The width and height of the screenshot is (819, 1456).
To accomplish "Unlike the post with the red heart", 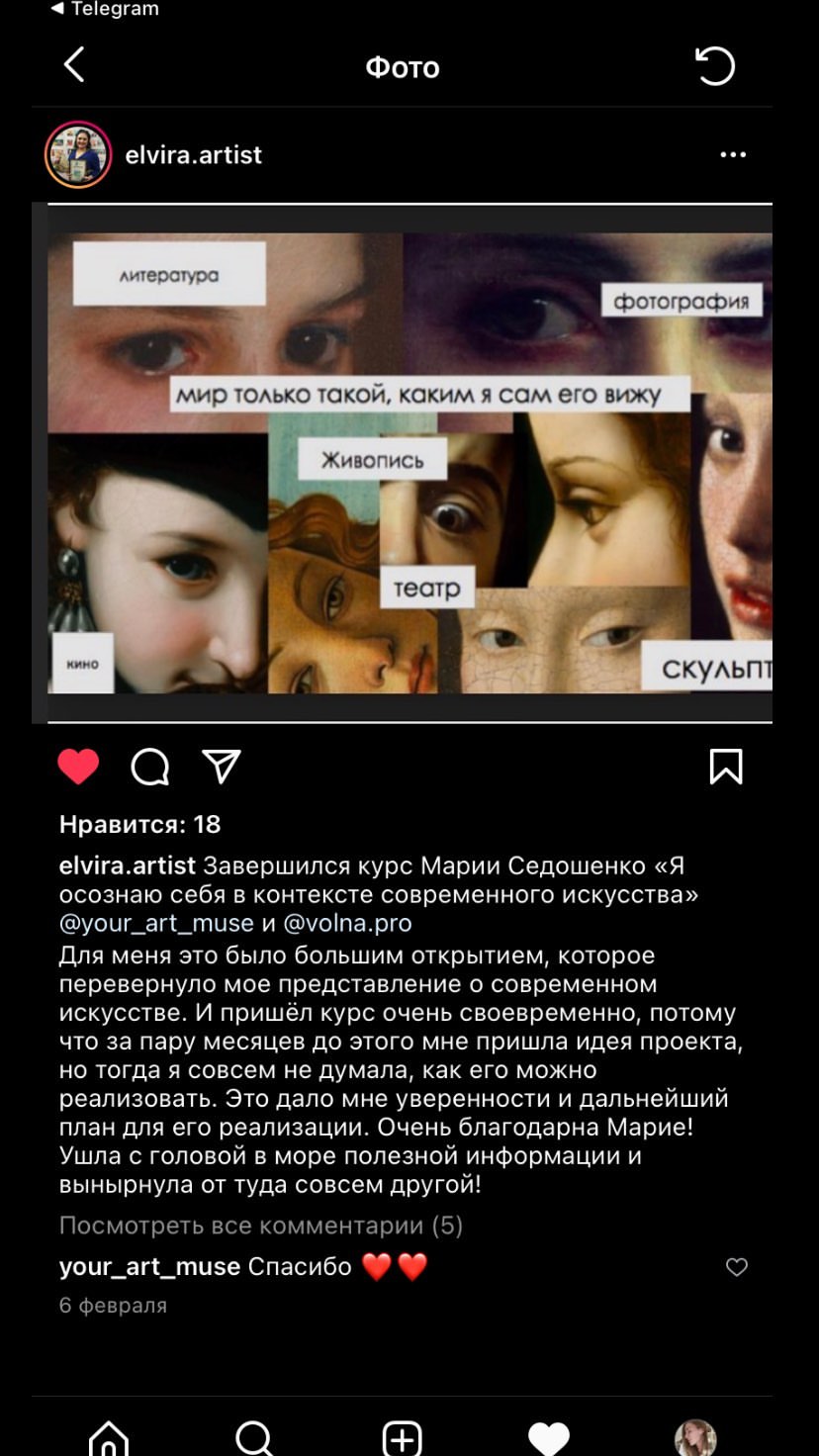I will click(x=78, y=767).
